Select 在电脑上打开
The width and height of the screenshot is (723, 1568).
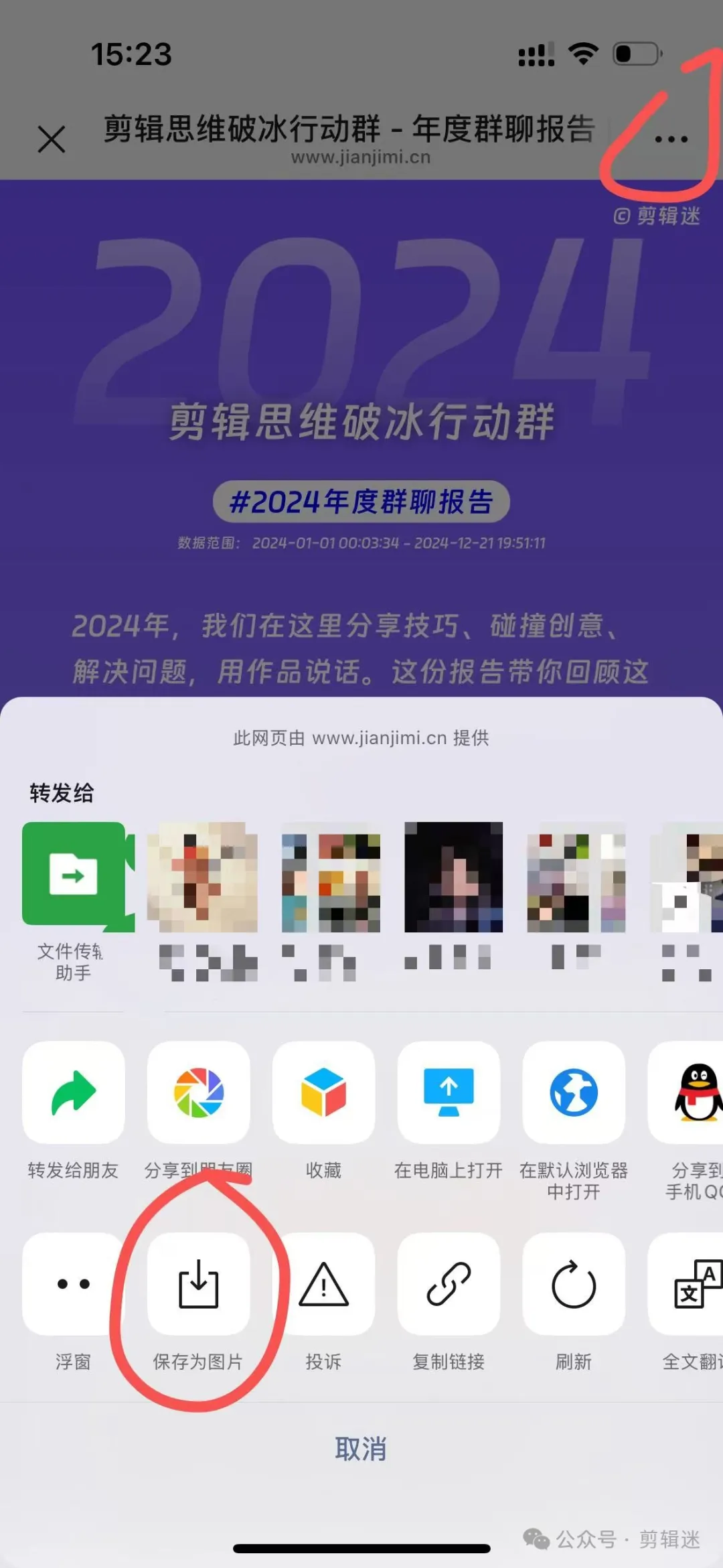tap(449, 1093)
